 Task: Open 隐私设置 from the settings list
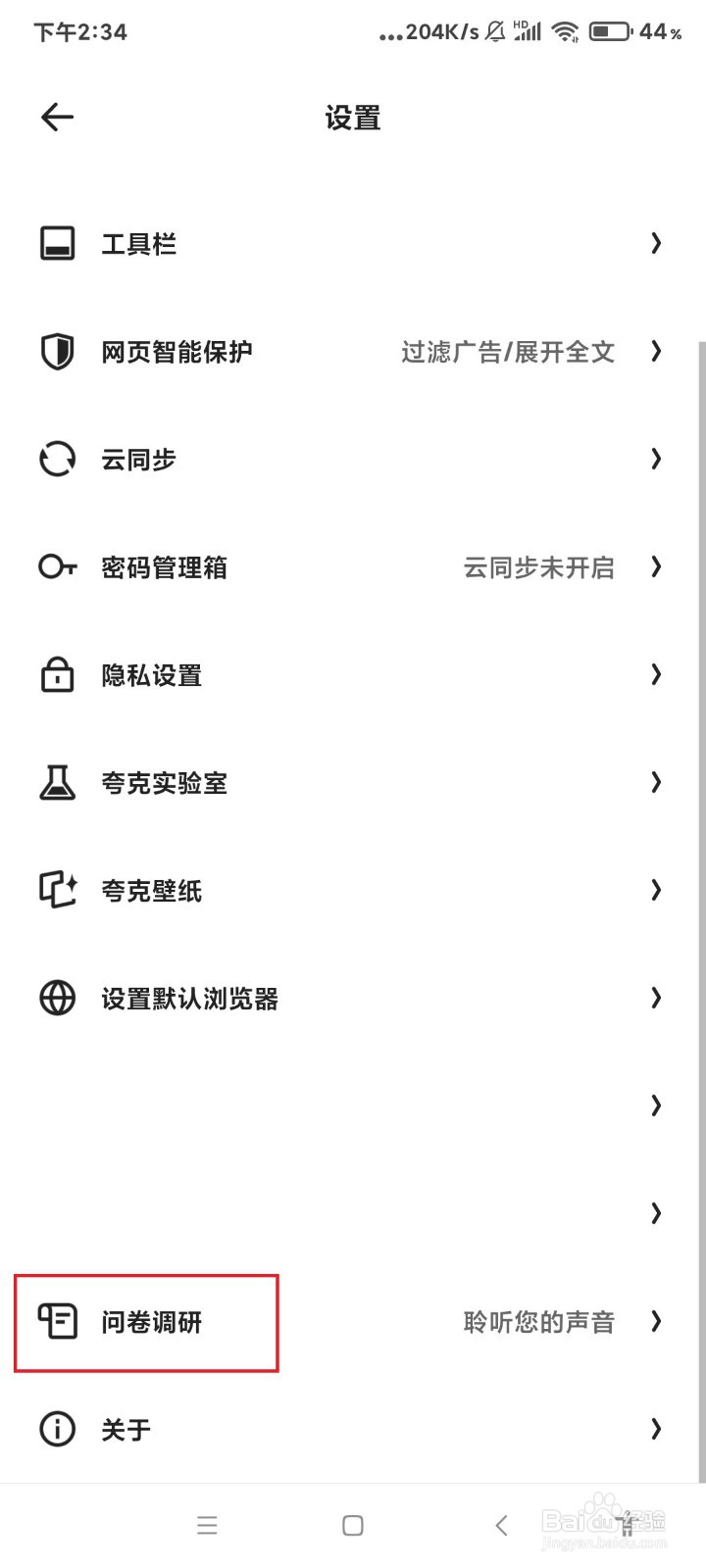coord(152,674)
